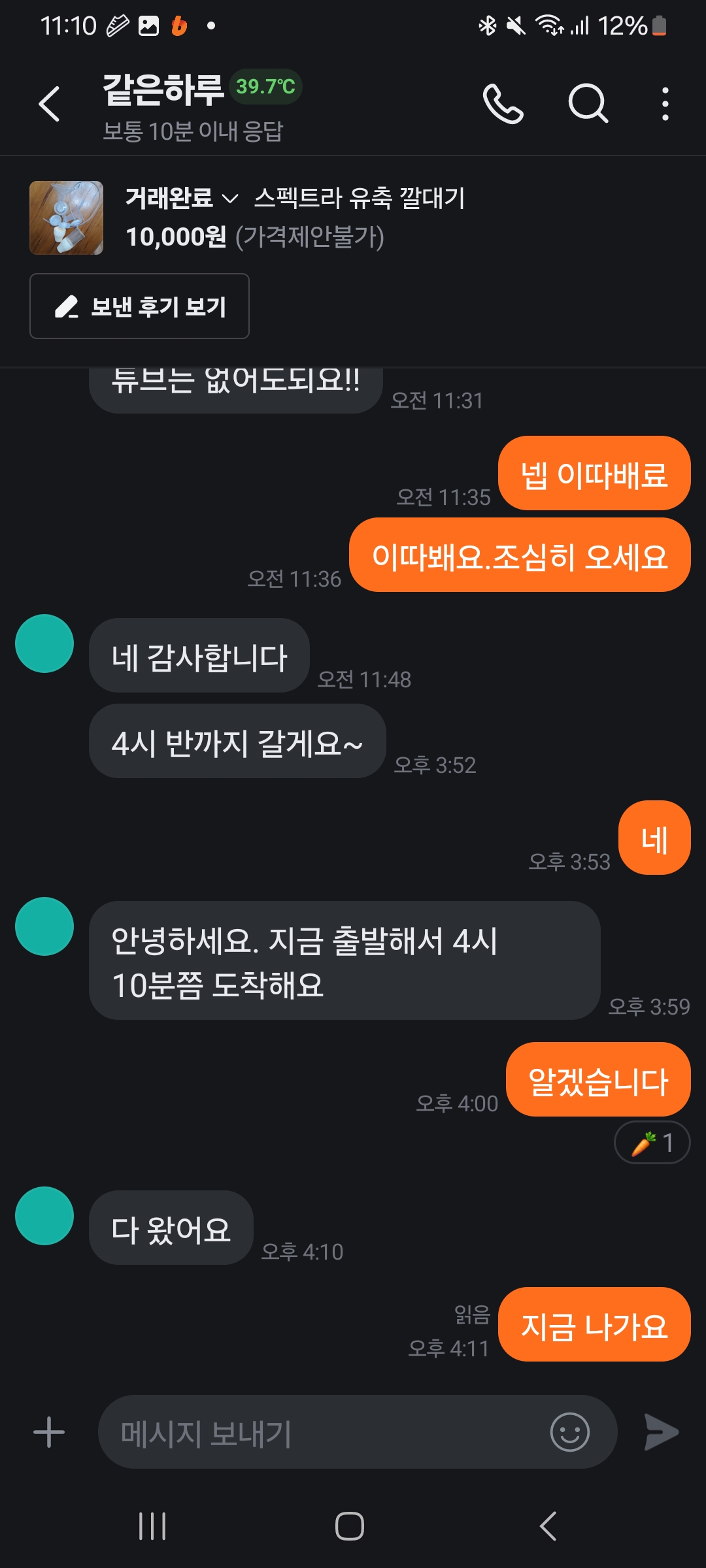Expand the 거래완료 status dropdown

(181, 198)
